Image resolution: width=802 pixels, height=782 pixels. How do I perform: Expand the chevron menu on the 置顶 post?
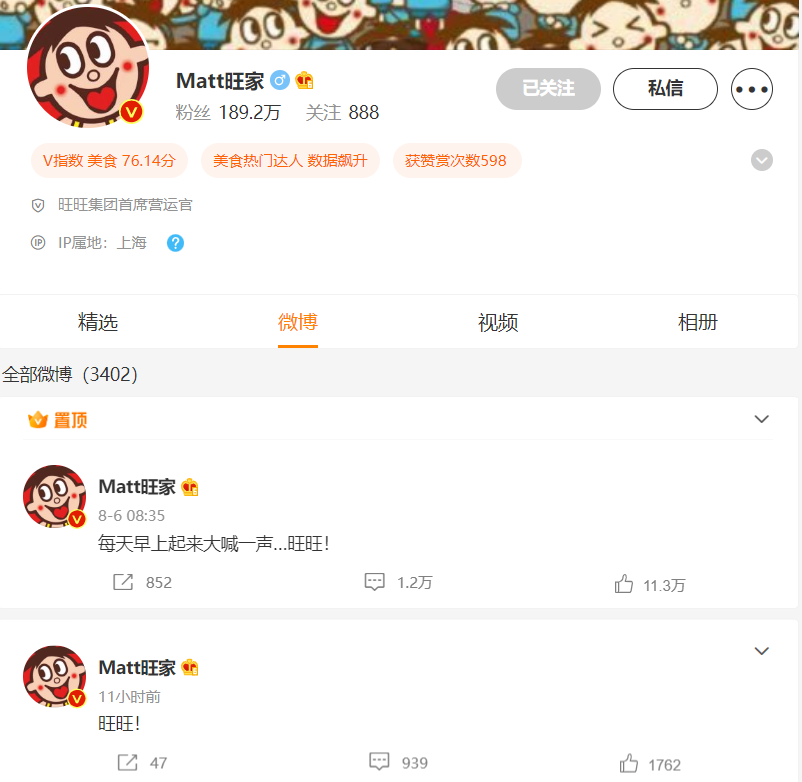[x=762, y=419]
